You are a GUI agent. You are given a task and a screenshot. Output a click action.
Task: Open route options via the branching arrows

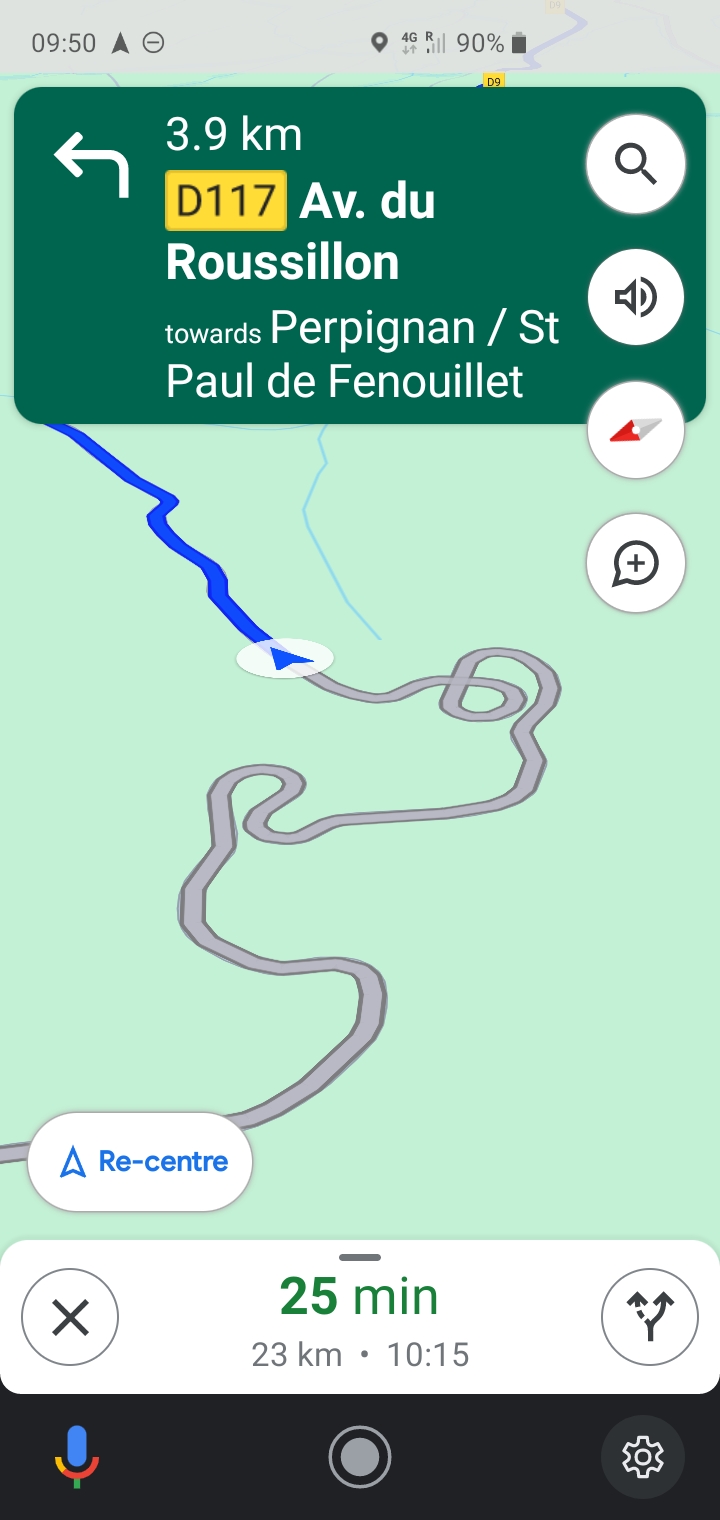click(650, 1317)
